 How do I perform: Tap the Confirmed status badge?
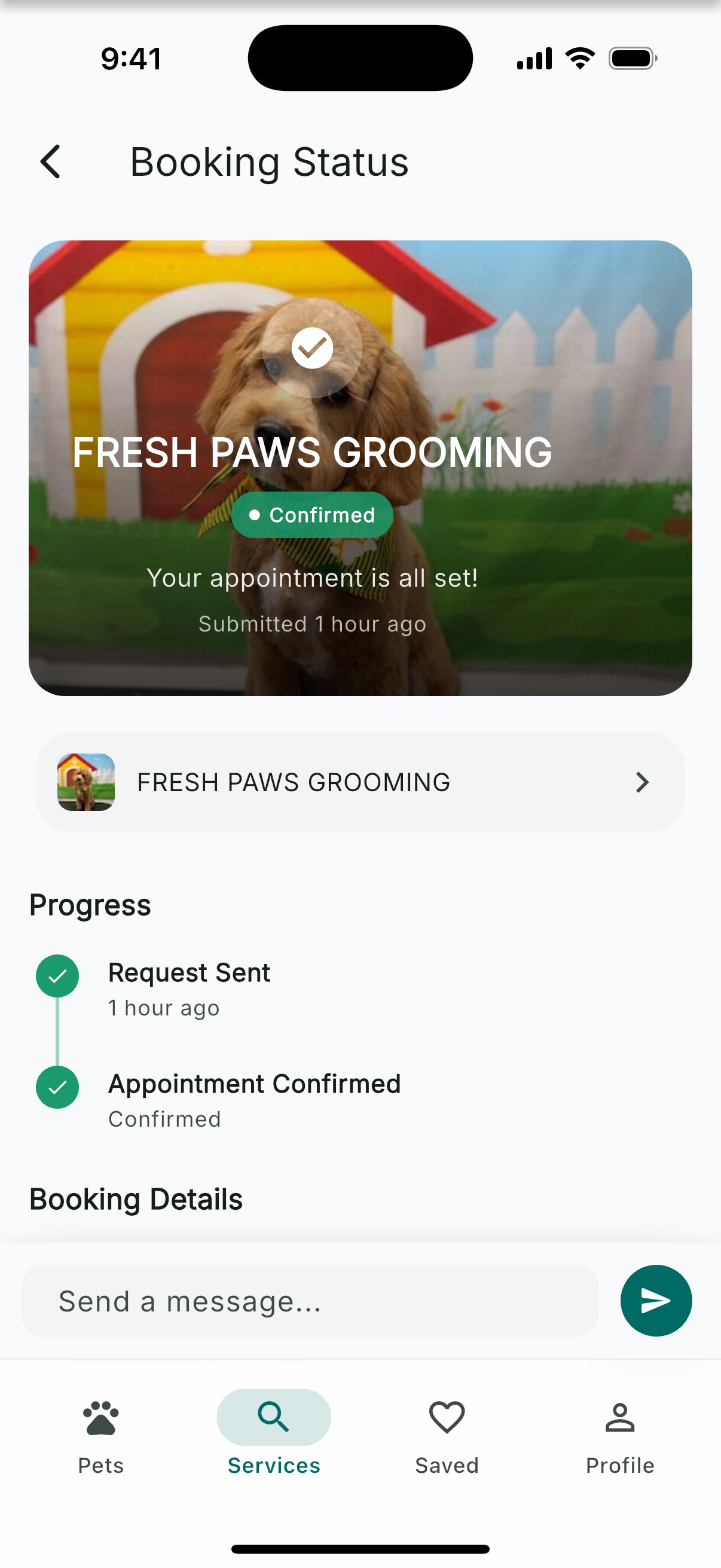click(x=312, y=515)
